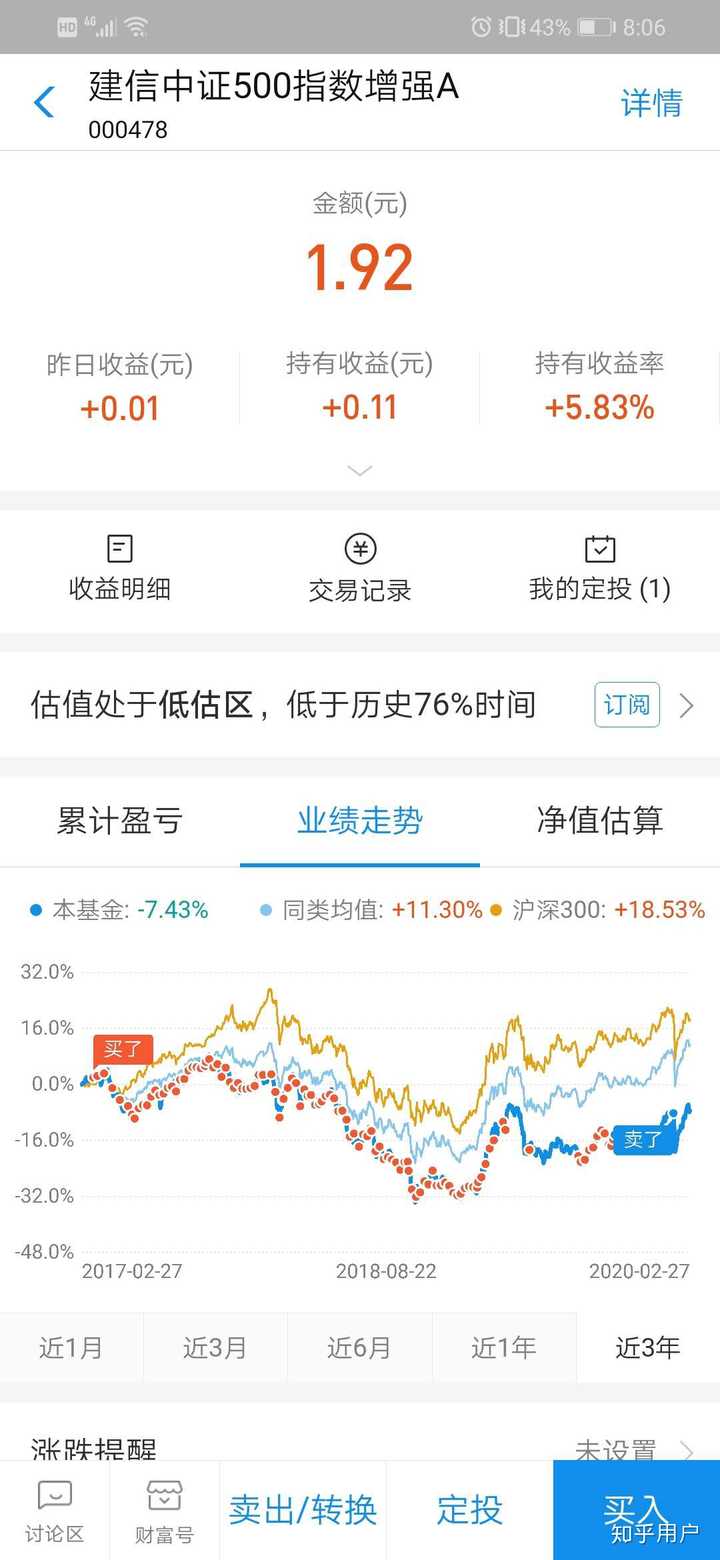Image resolution: width=720 pixels, height=1560 pixels.
Task: Select the 近3月 time range
Action: (x=216, y=1347)
